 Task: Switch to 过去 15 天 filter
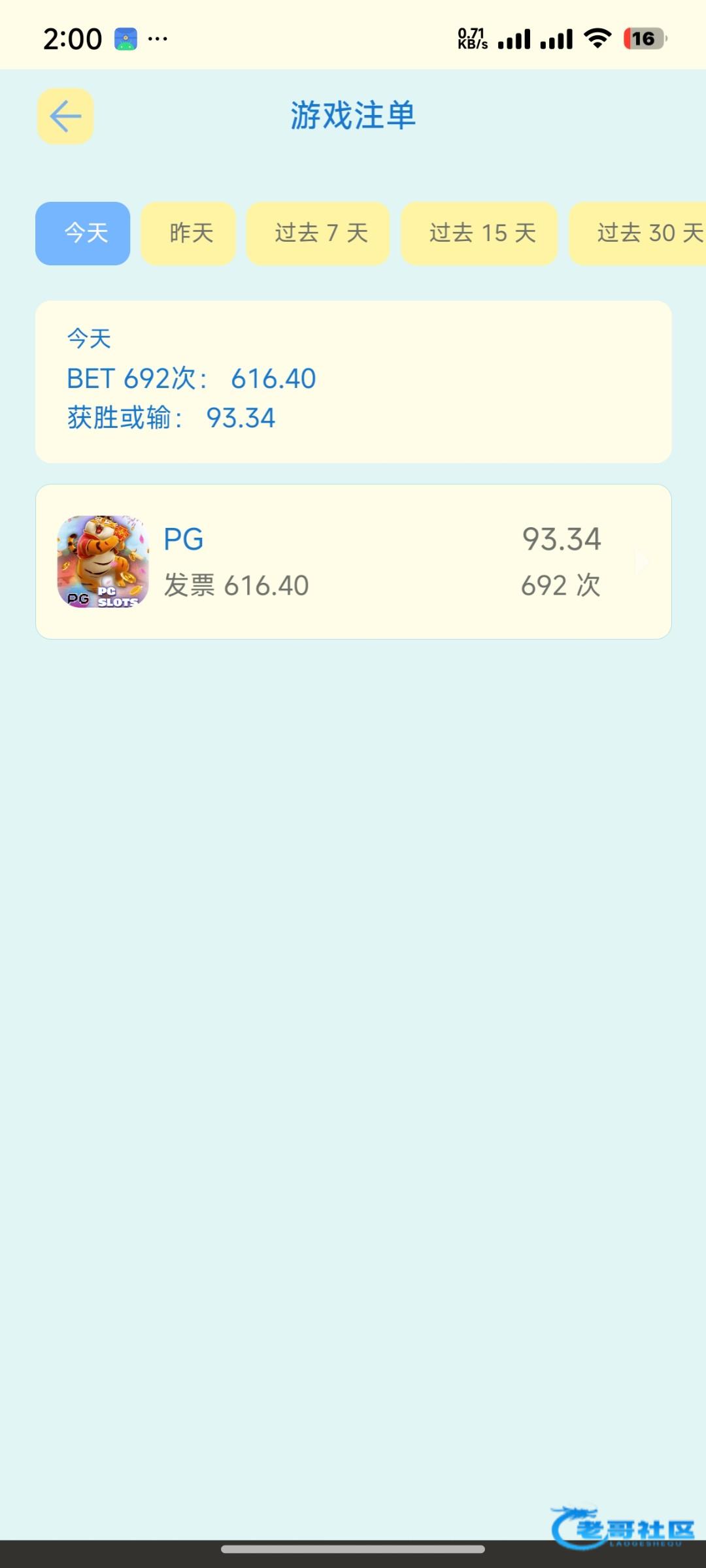(x=479, y=233)
